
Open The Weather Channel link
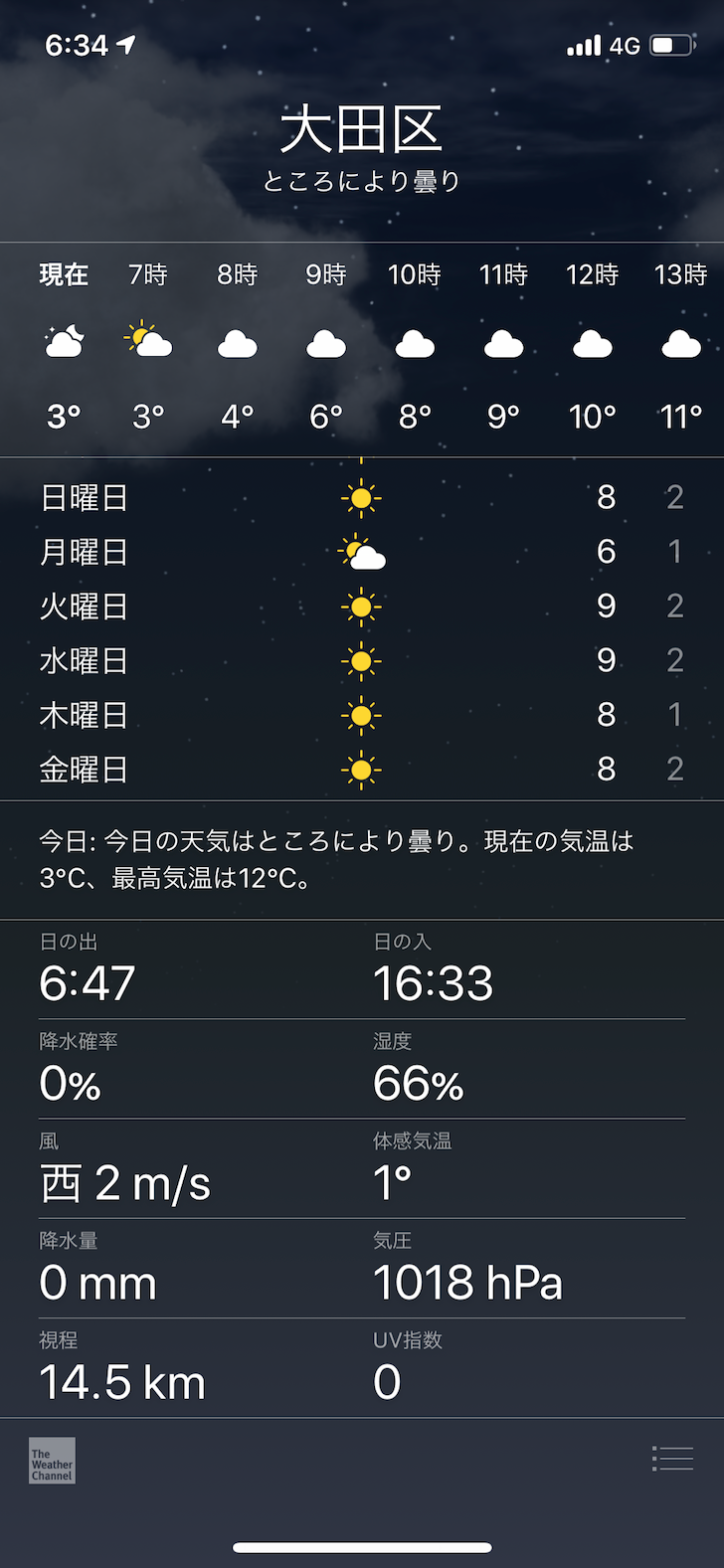pyautogui.click(x=52, y=1461)
